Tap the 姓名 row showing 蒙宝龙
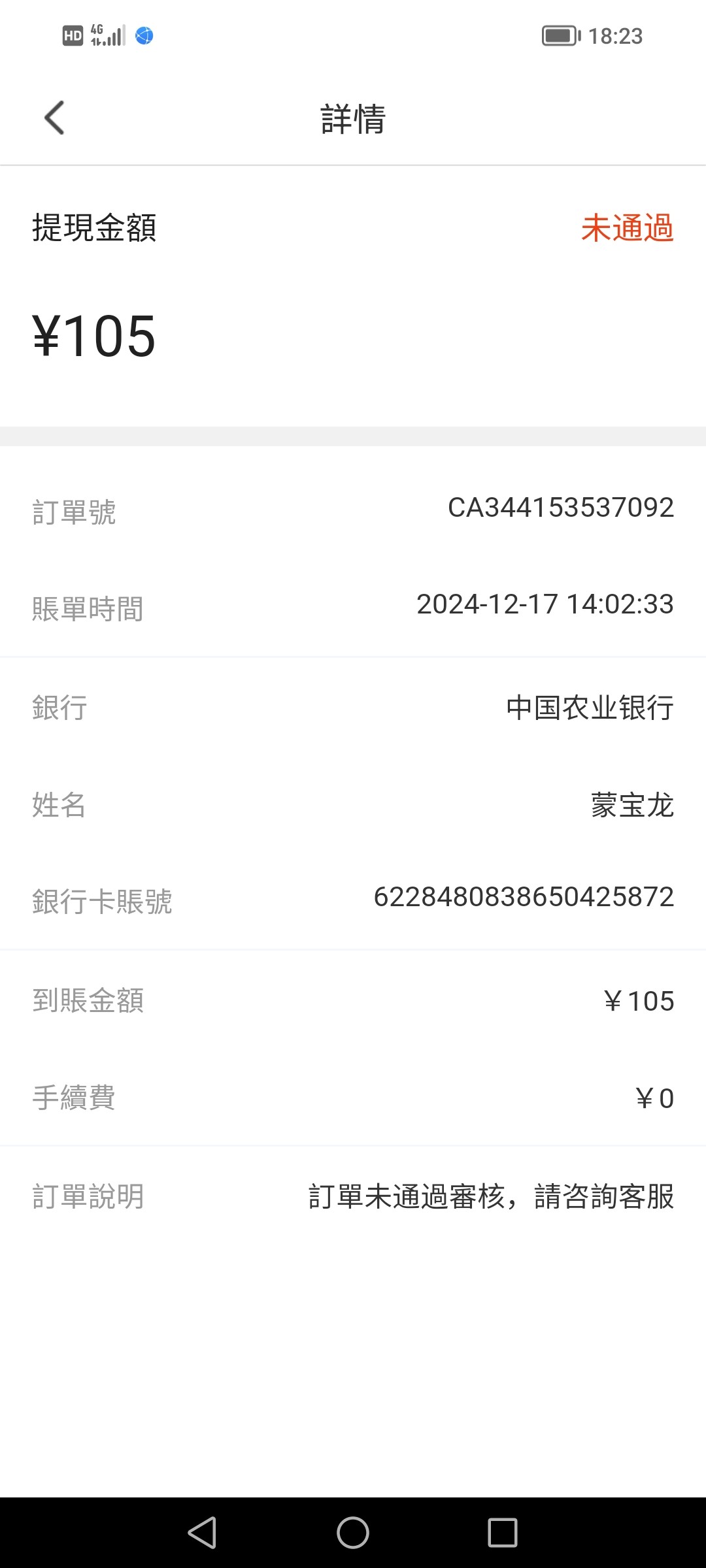 coord(353,805)
